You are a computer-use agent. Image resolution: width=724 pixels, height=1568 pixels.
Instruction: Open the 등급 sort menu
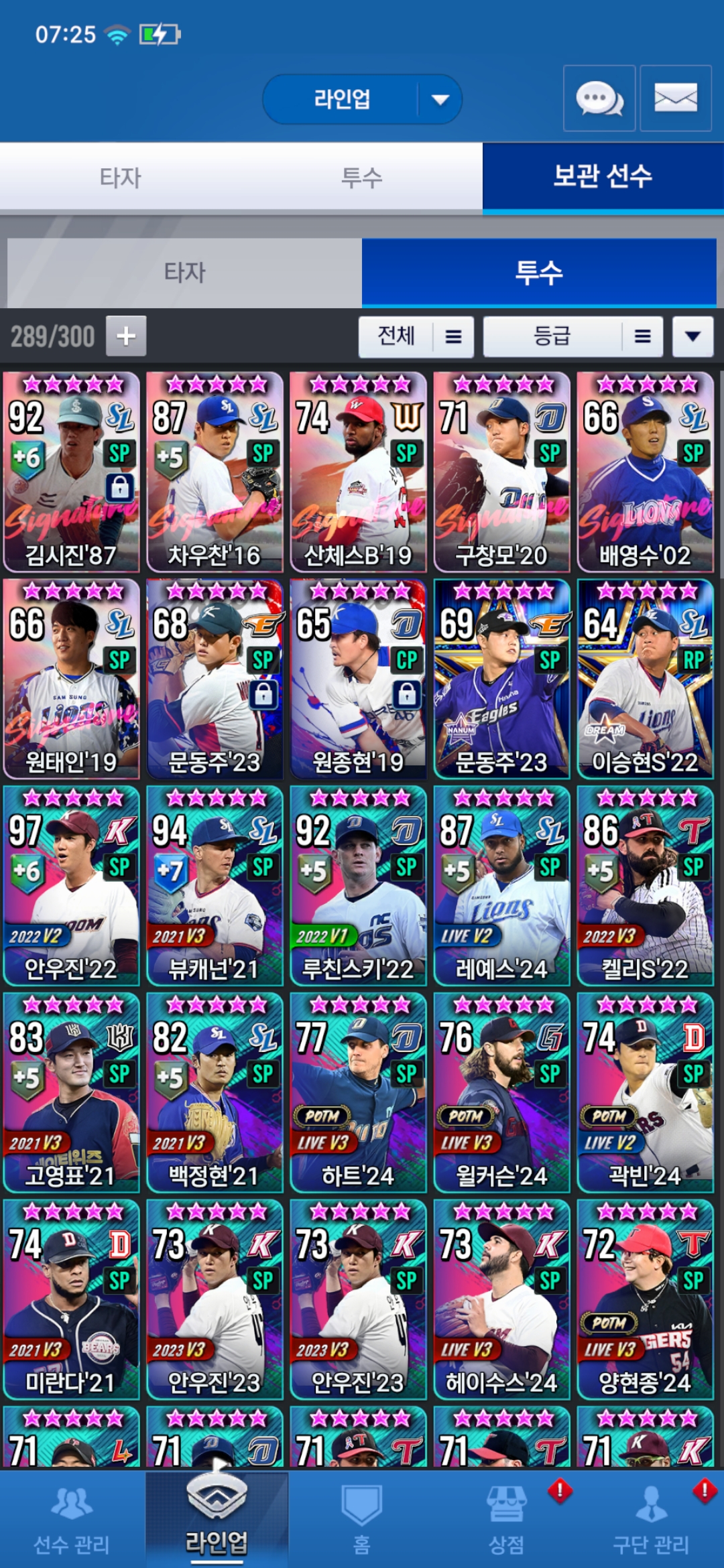point(572,336)
